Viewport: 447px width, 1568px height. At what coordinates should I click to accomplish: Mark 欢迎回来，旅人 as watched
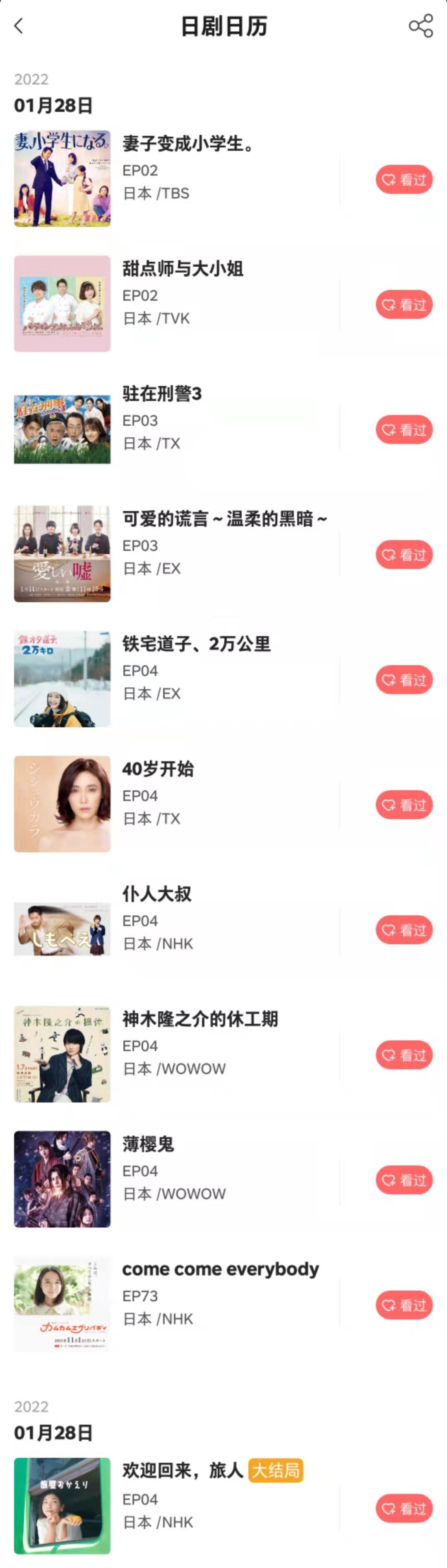(x=404, y=1509)
